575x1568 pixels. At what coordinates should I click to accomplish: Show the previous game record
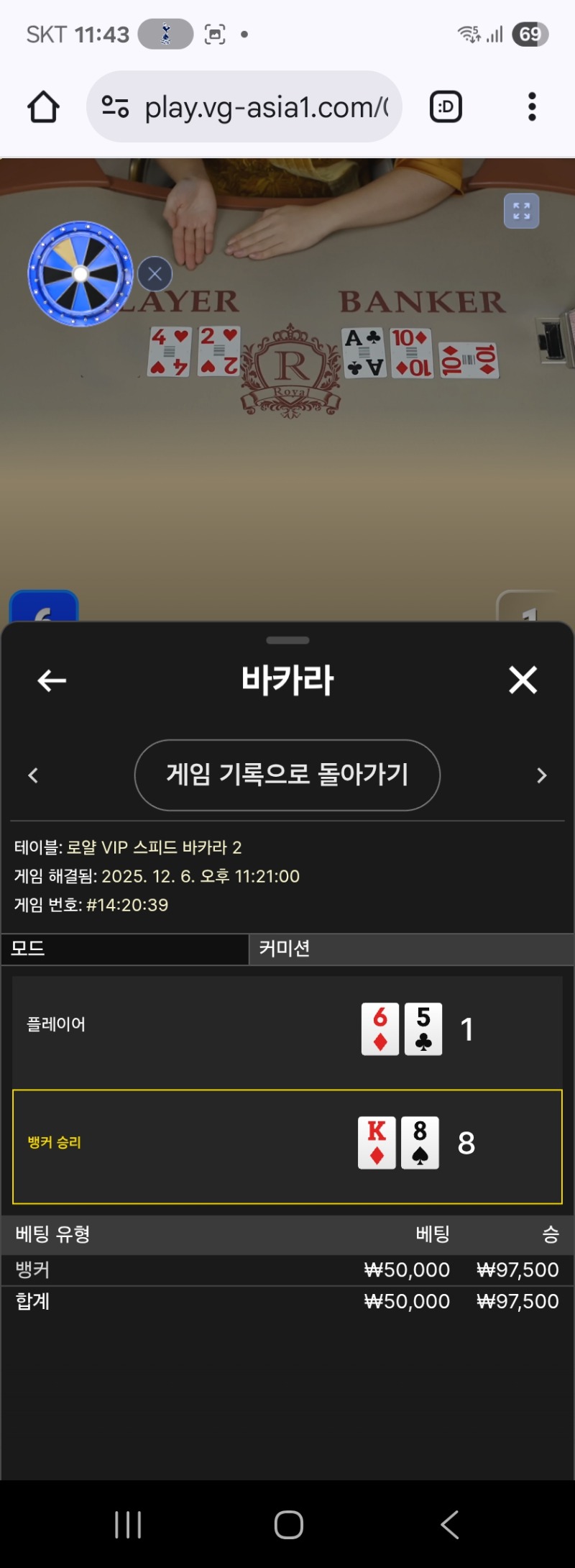pyautogui.click(x=33, y=775)
